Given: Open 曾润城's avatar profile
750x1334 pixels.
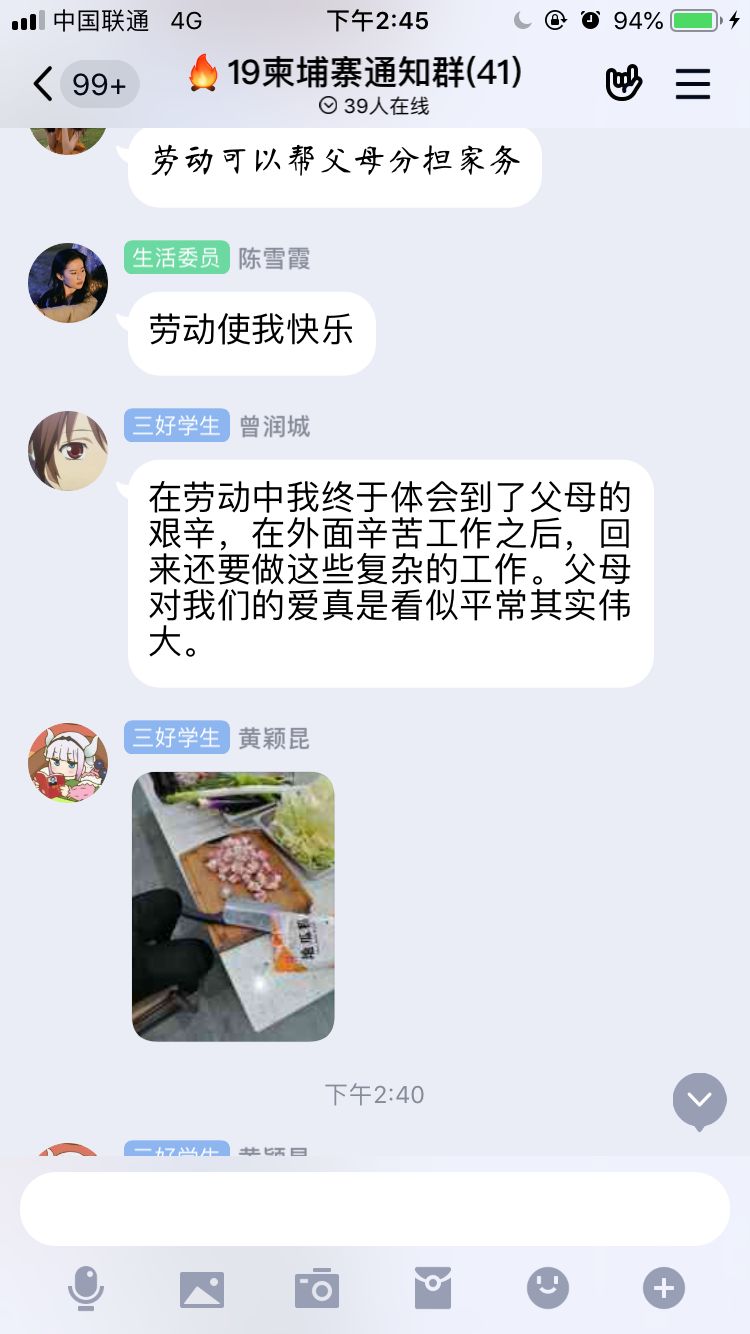Looking at the screenshot, I should click(x=68, y=451).
